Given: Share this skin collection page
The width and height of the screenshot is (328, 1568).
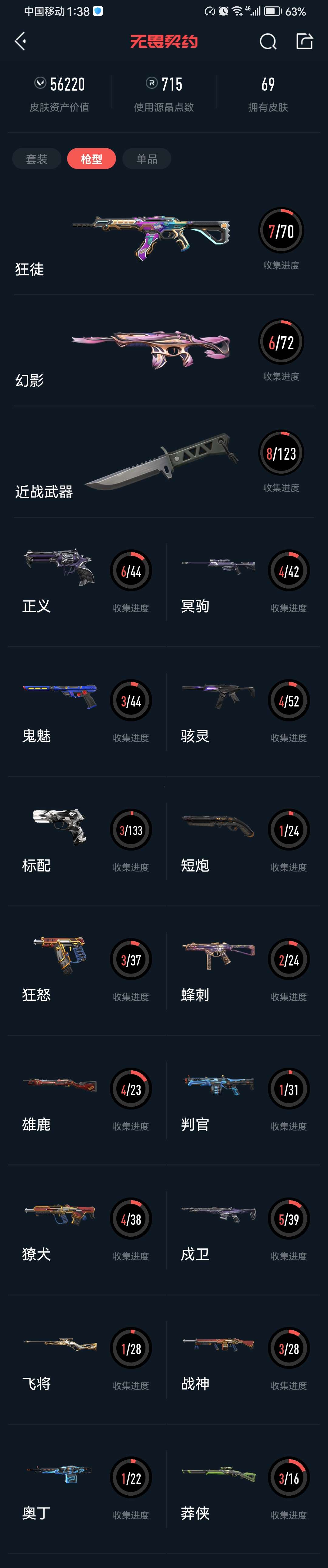Looking at the screenshot, I should (x=304, y=41).
